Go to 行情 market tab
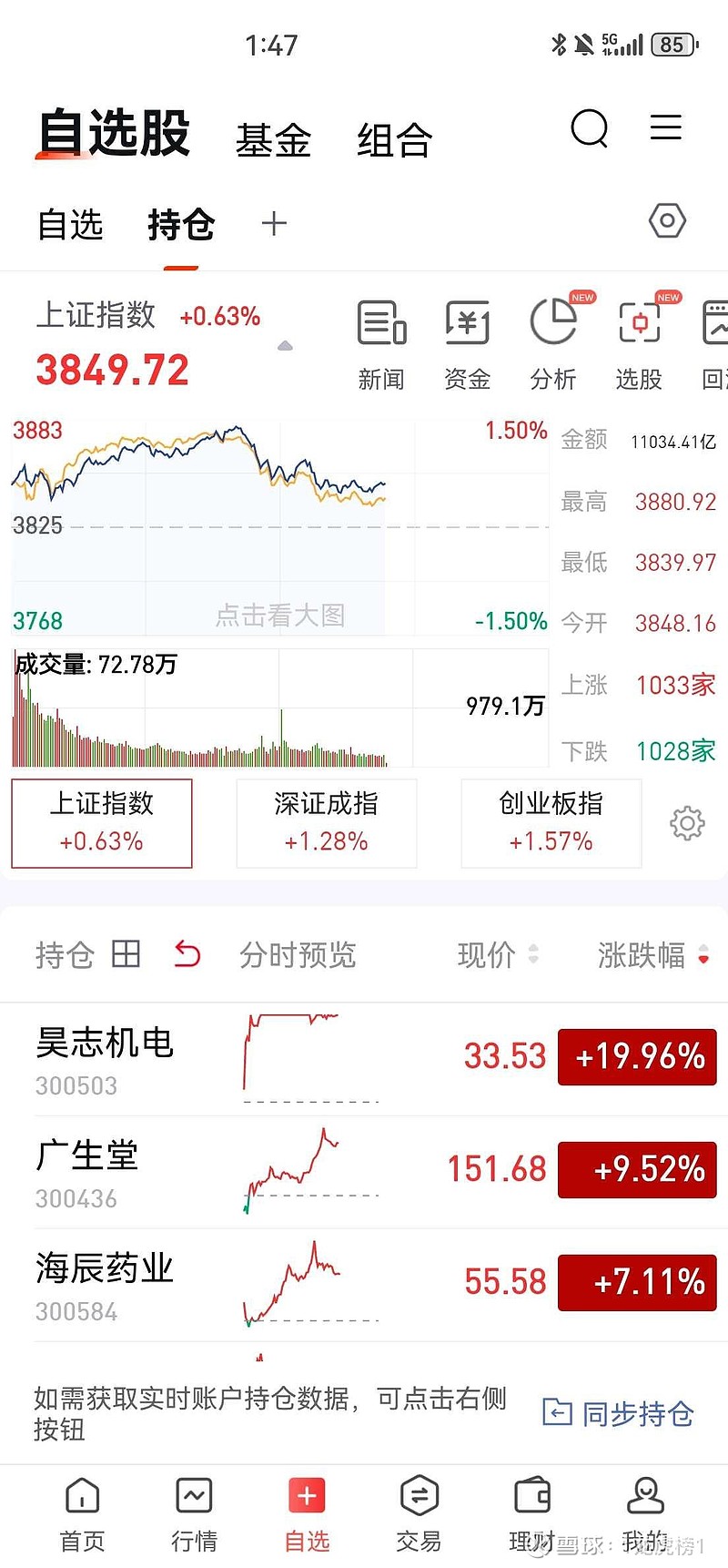This screenshot has width=728, height=1568. (x=195, y=1515)
